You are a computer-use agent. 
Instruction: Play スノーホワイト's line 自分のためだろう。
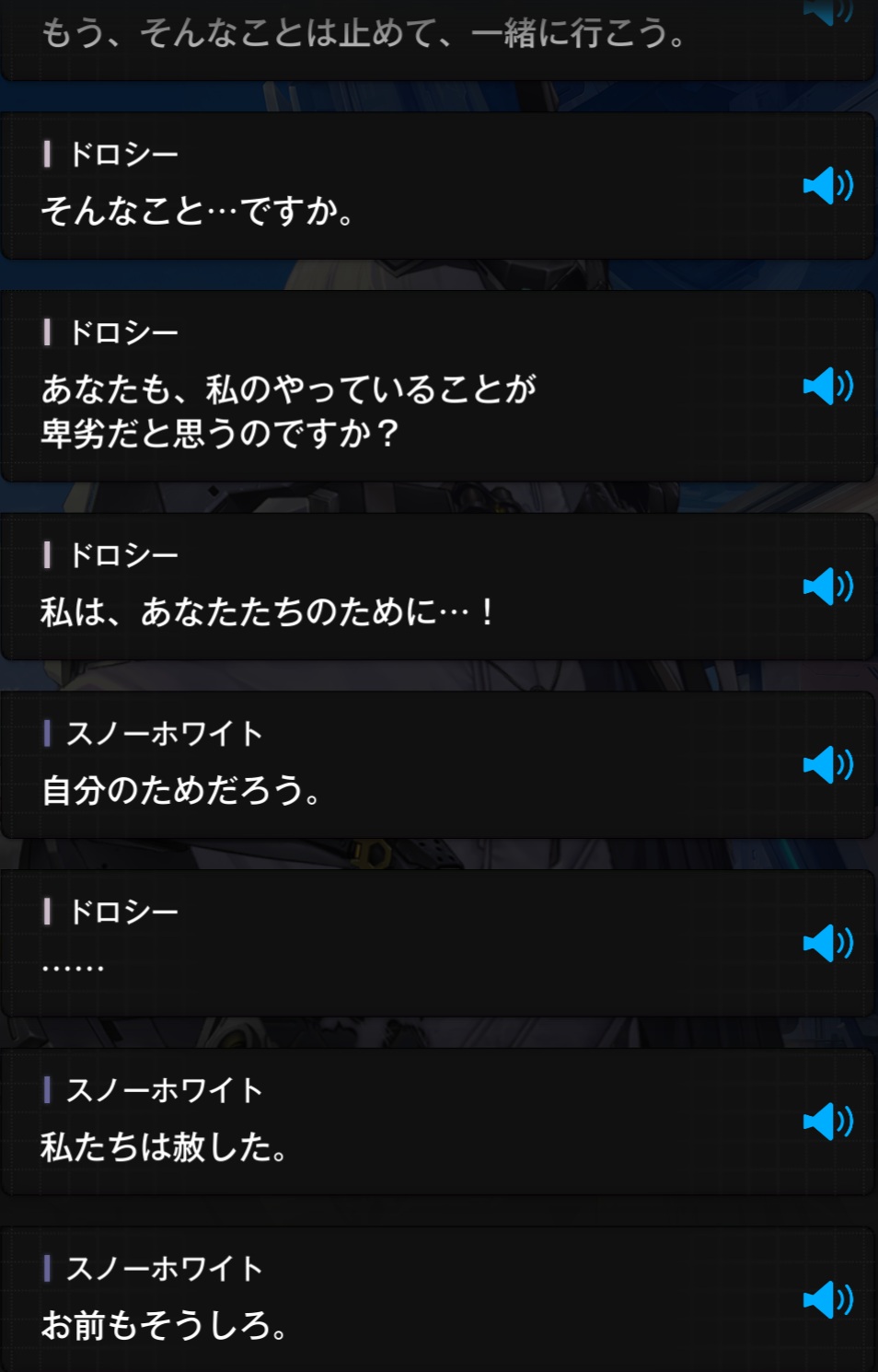826,765
